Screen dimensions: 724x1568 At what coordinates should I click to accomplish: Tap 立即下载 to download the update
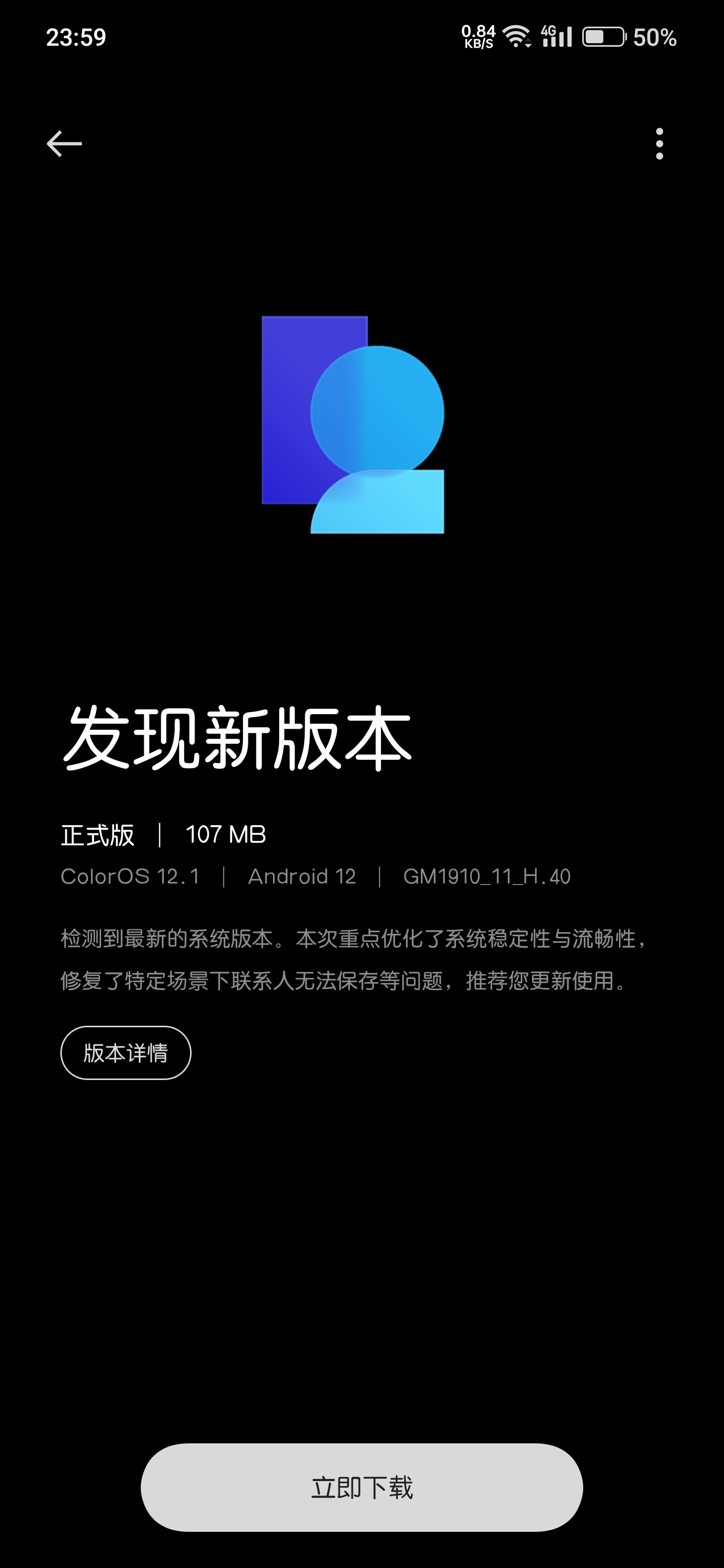click(361, 1487)
